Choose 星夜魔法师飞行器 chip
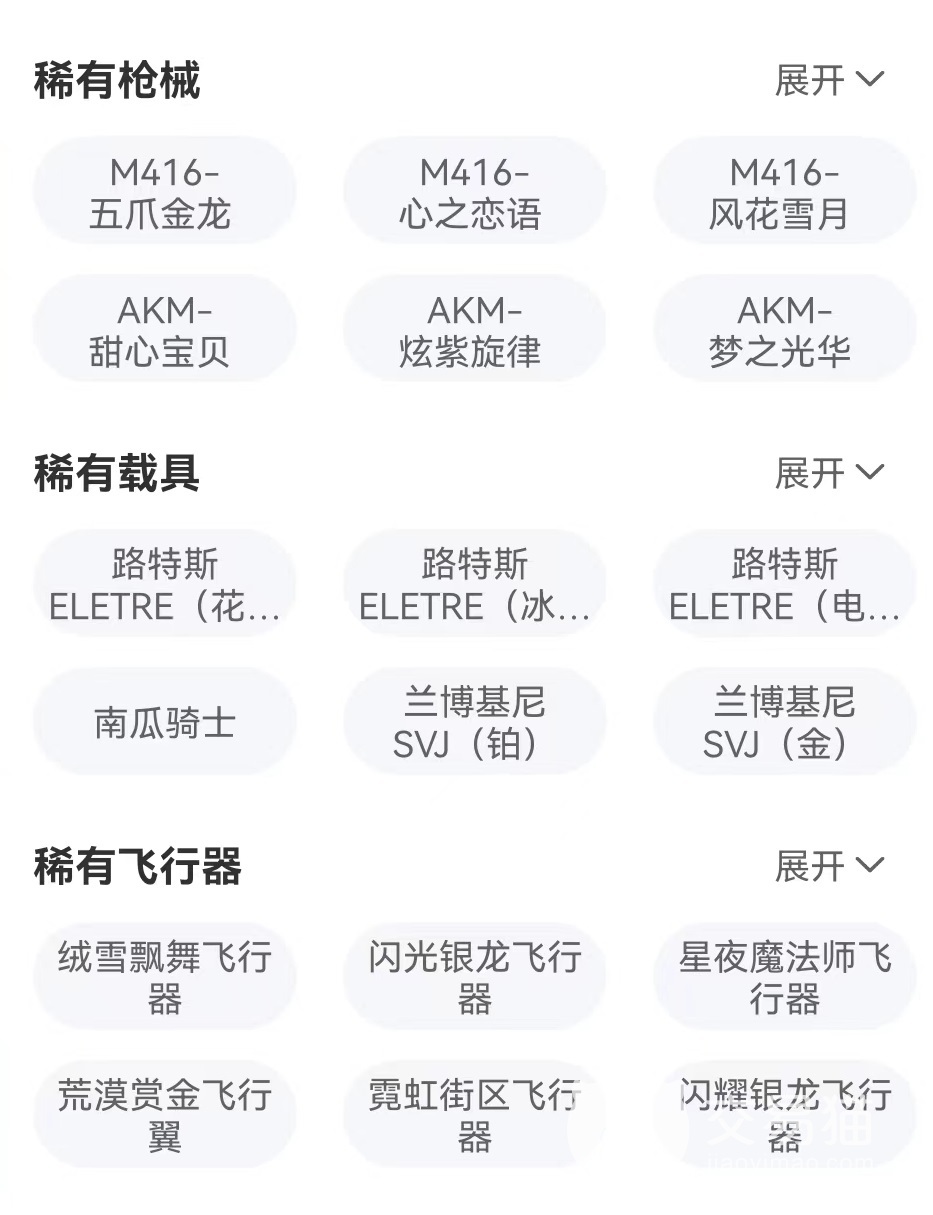Screen dimensions: 933x1215 coord(785,979)
